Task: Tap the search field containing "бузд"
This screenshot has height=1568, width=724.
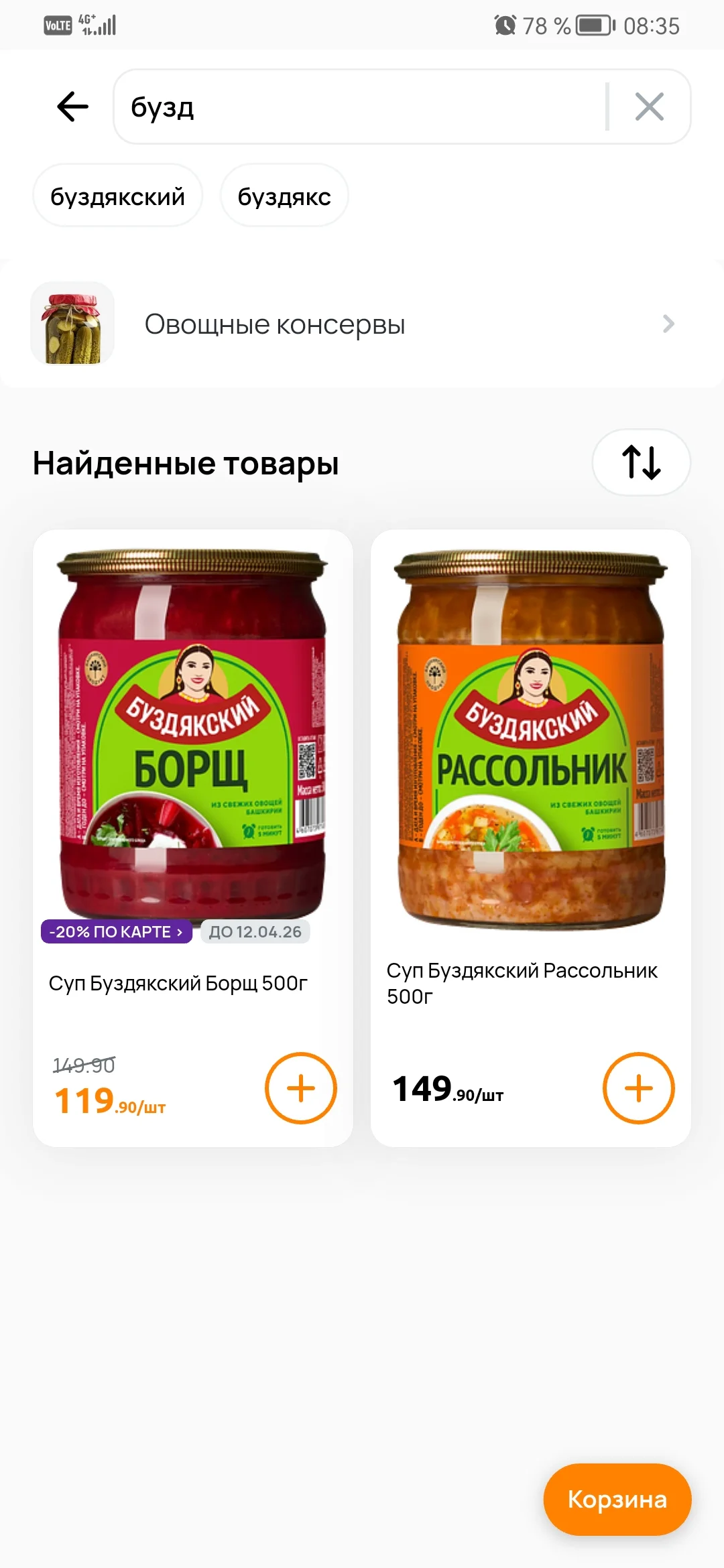Action: [x=362, y=107]
